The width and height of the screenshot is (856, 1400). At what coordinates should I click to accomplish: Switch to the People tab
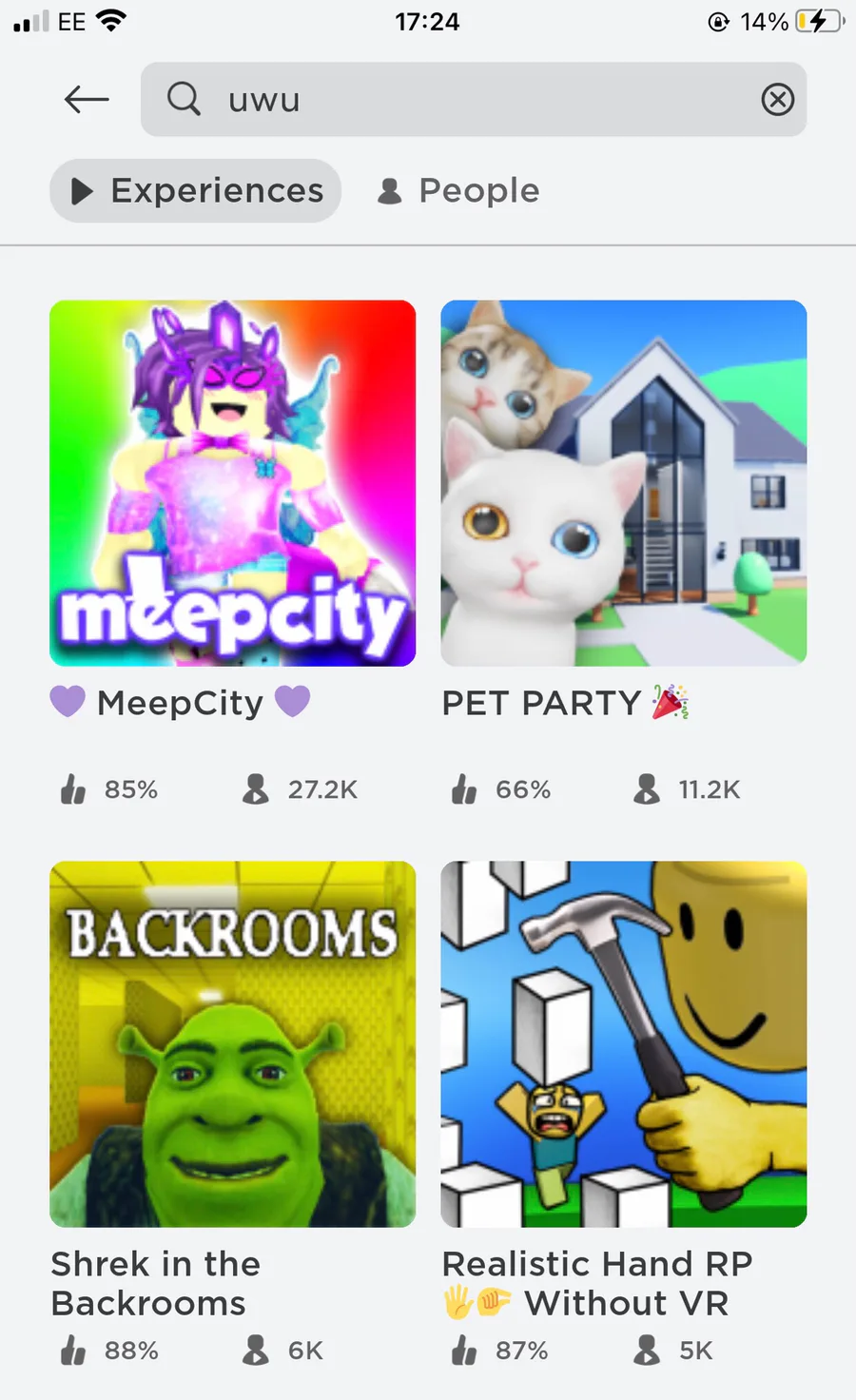coord(459,190)
